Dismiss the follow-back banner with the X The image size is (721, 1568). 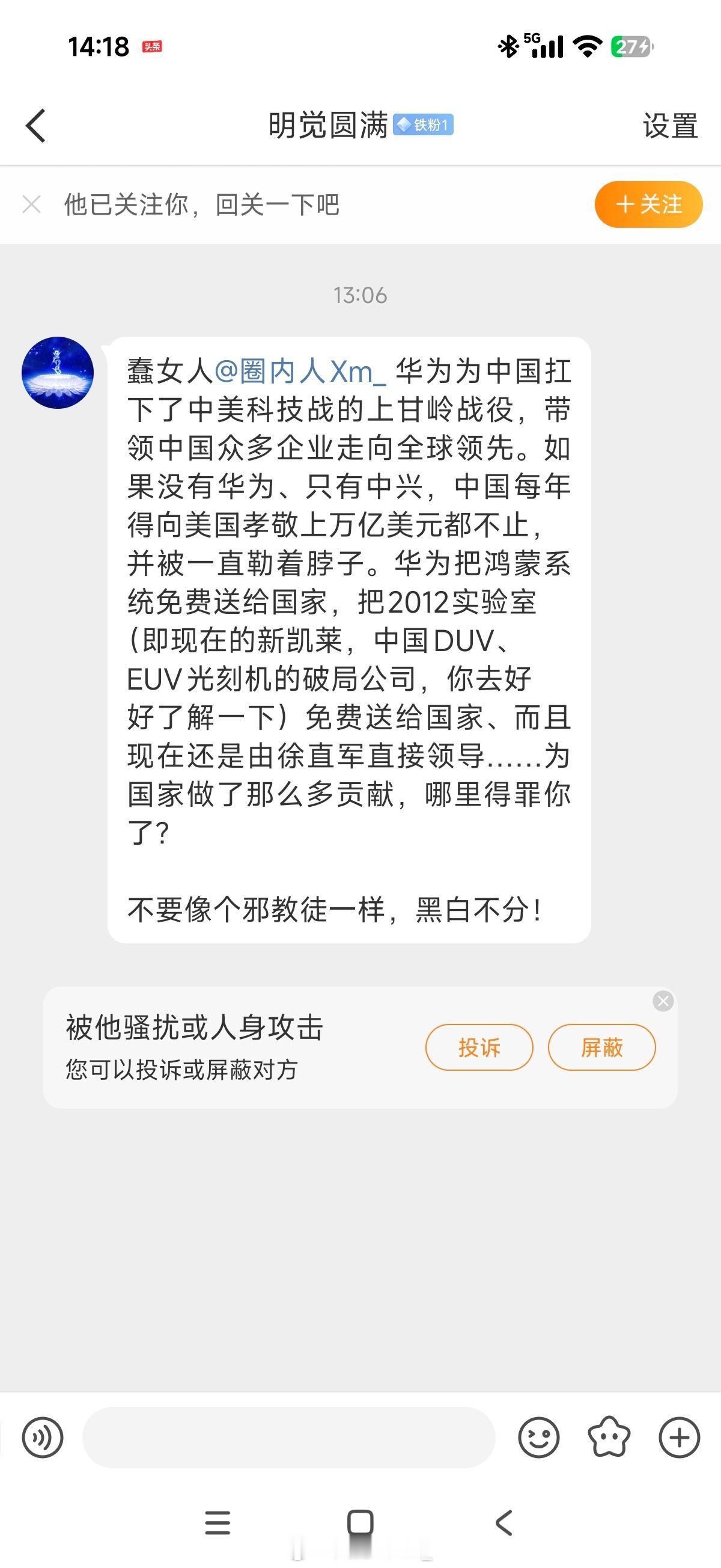[31, 205]
